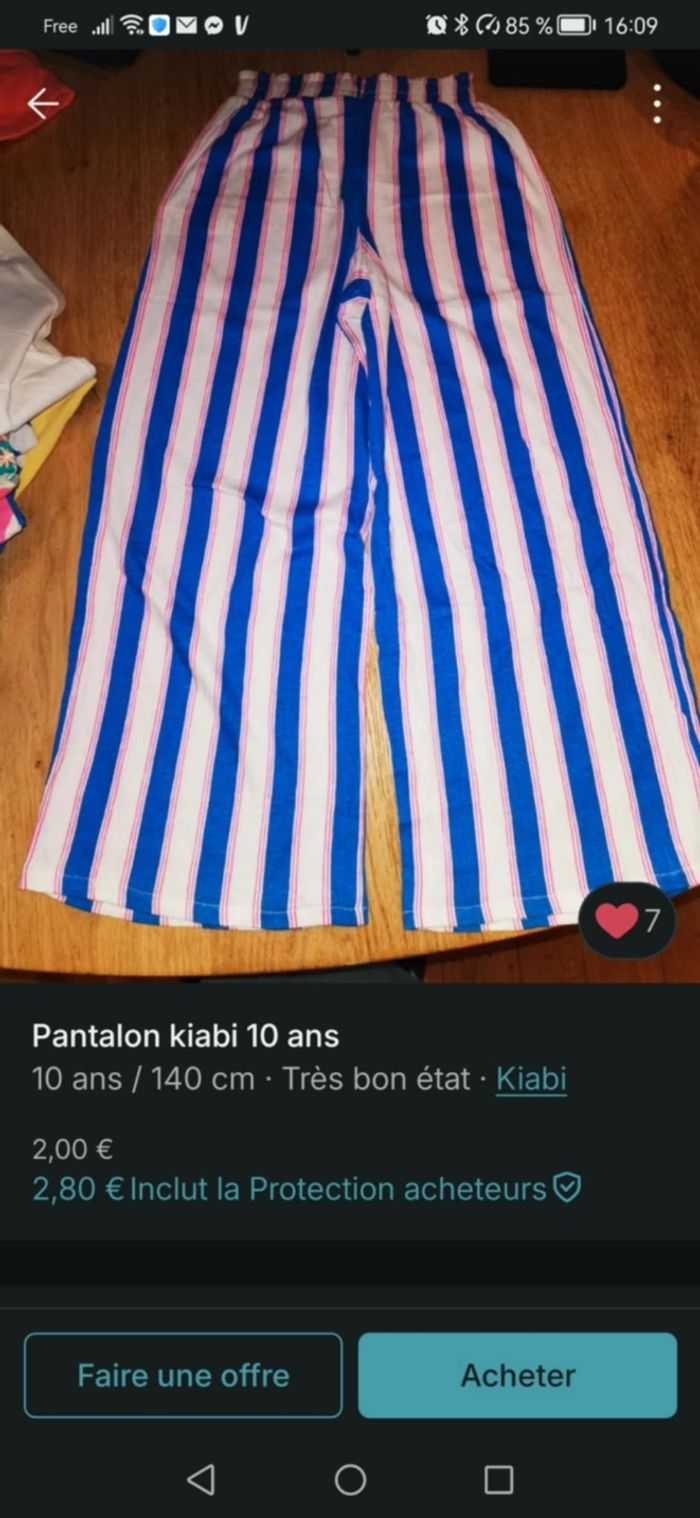The height and width of the screenshot is (1518, 700).
Task: Go to the phone home screen
Action: pos(350,1479)
